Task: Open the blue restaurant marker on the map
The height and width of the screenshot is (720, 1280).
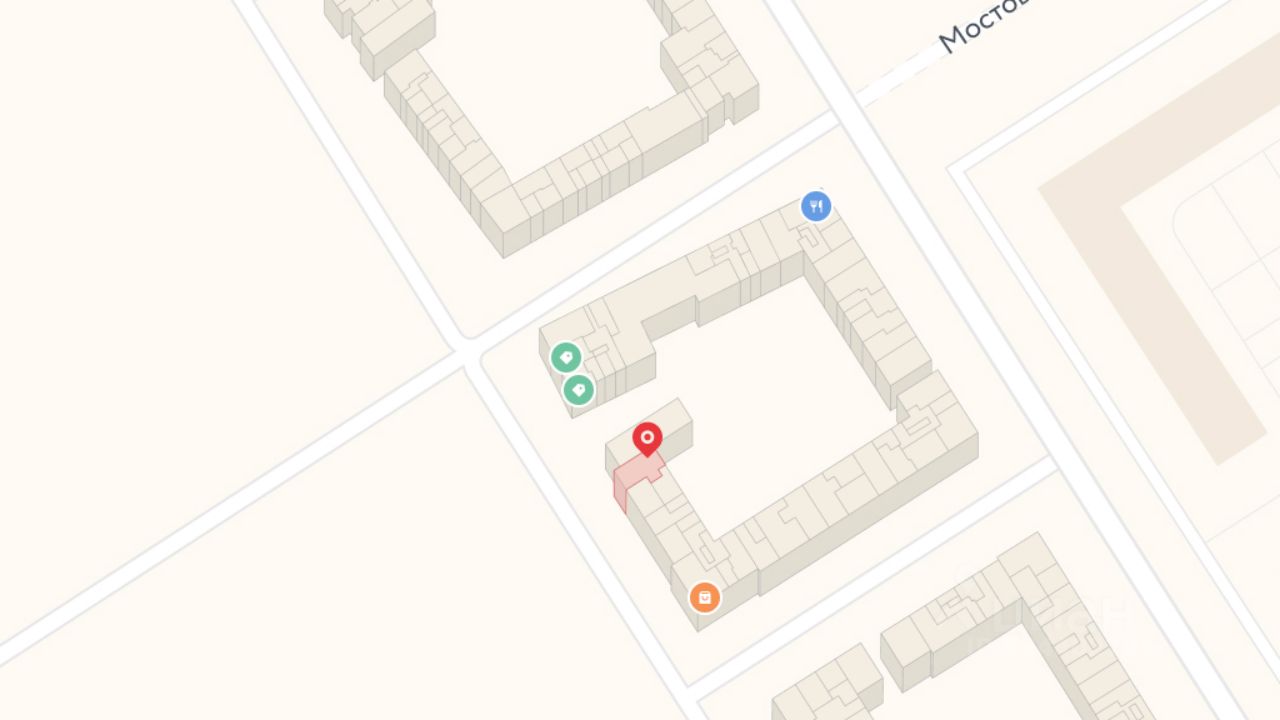Action: pos(816,207)
